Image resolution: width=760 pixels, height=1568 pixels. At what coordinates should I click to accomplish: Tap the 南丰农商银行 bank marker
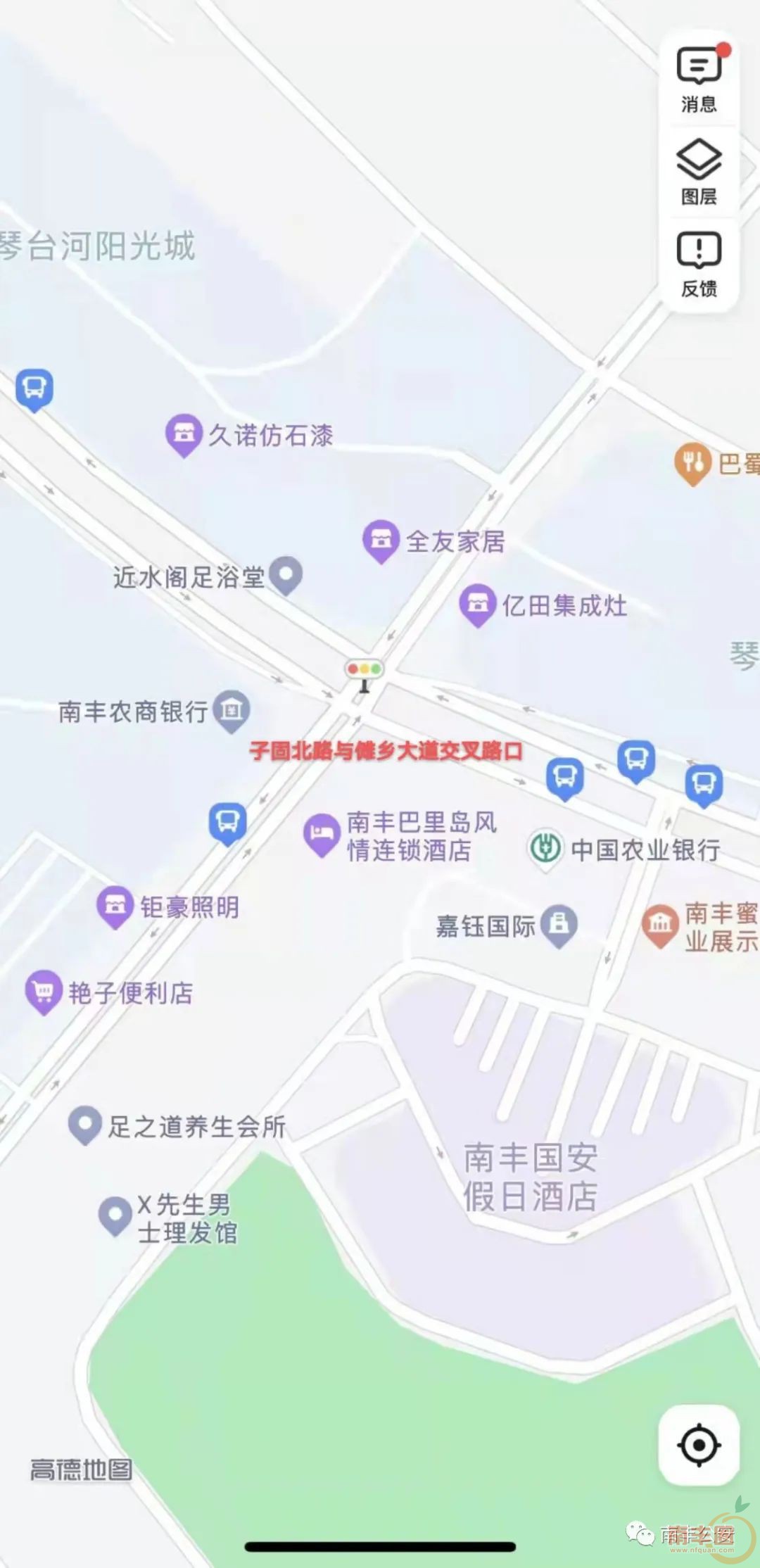pyautogui.click(x=232, y=710)
